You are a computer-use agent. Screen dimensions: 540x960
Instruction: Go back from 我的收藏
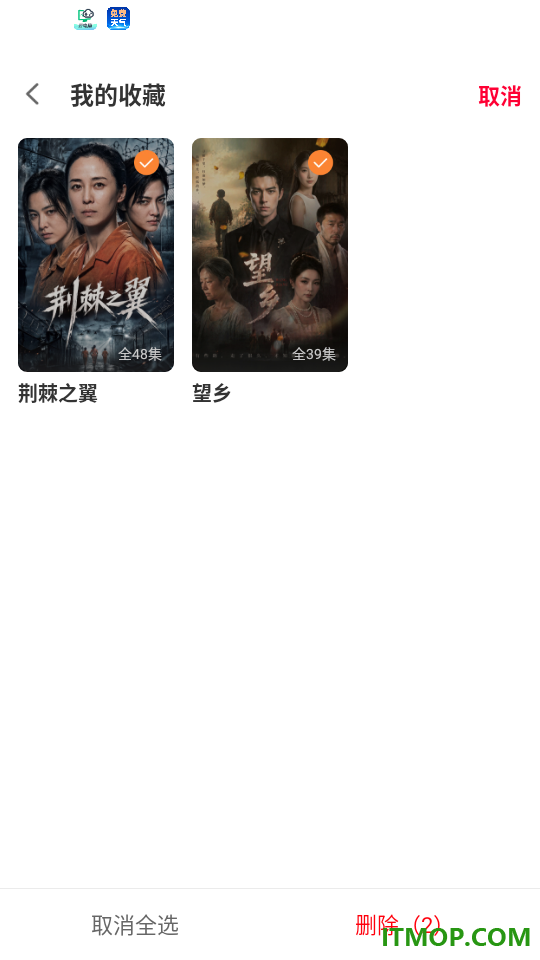[32, 95]
